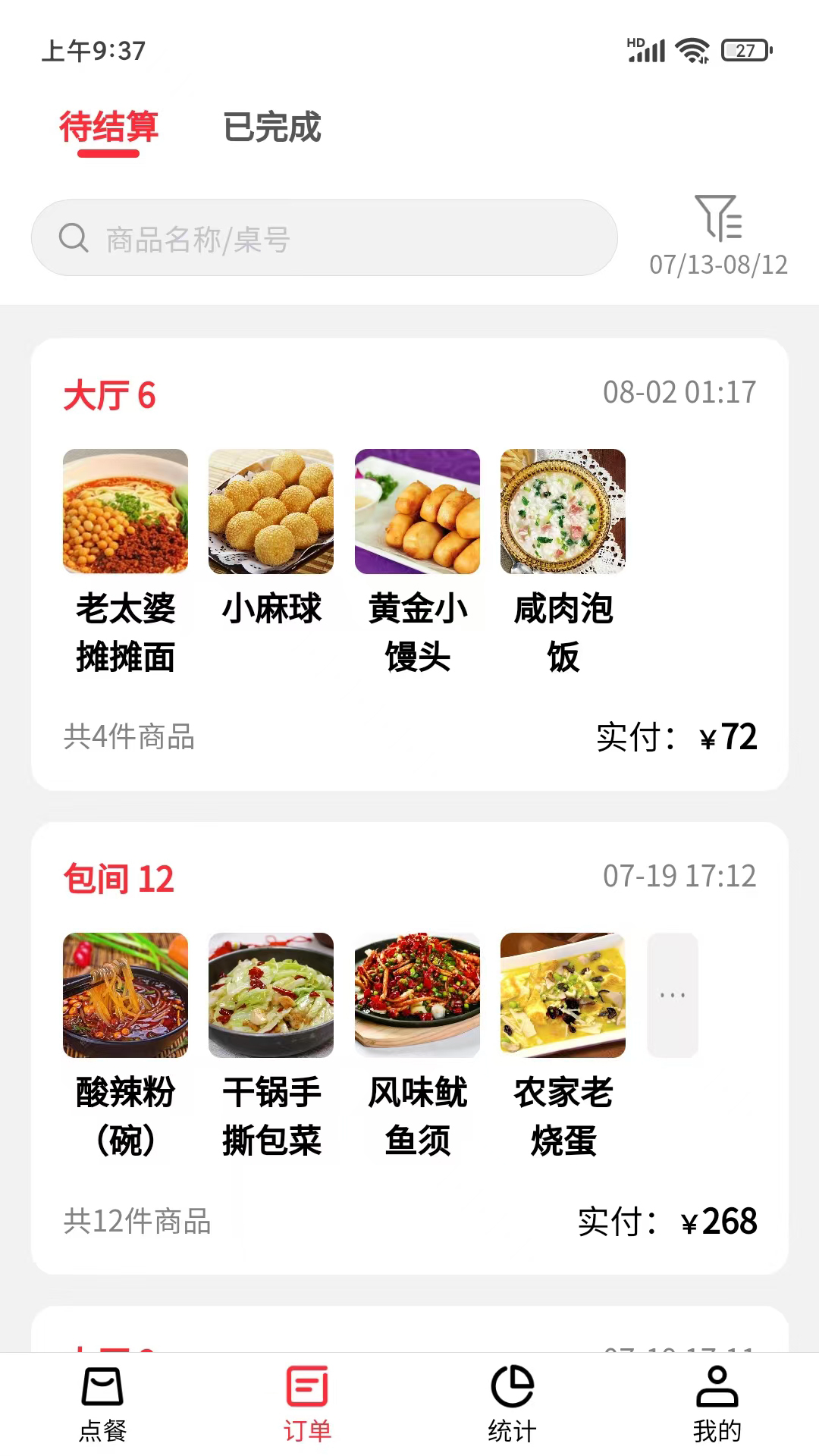
Task: Tap the Wi-Fi icon in the status bar
Action: click(x=691, y=50)
